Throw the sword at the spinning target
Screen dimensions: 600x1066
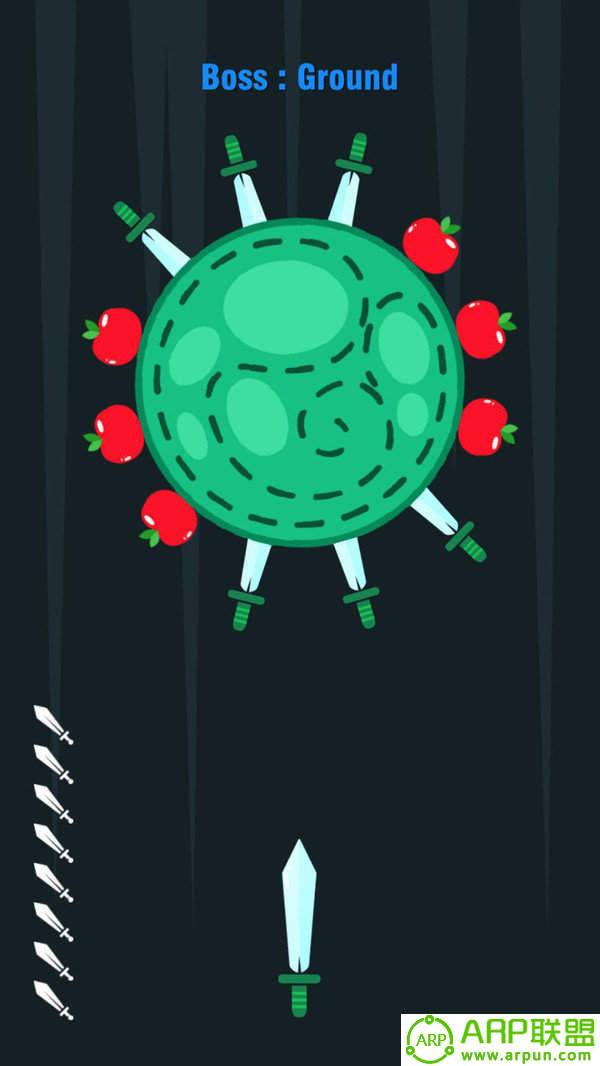[299, 925]
